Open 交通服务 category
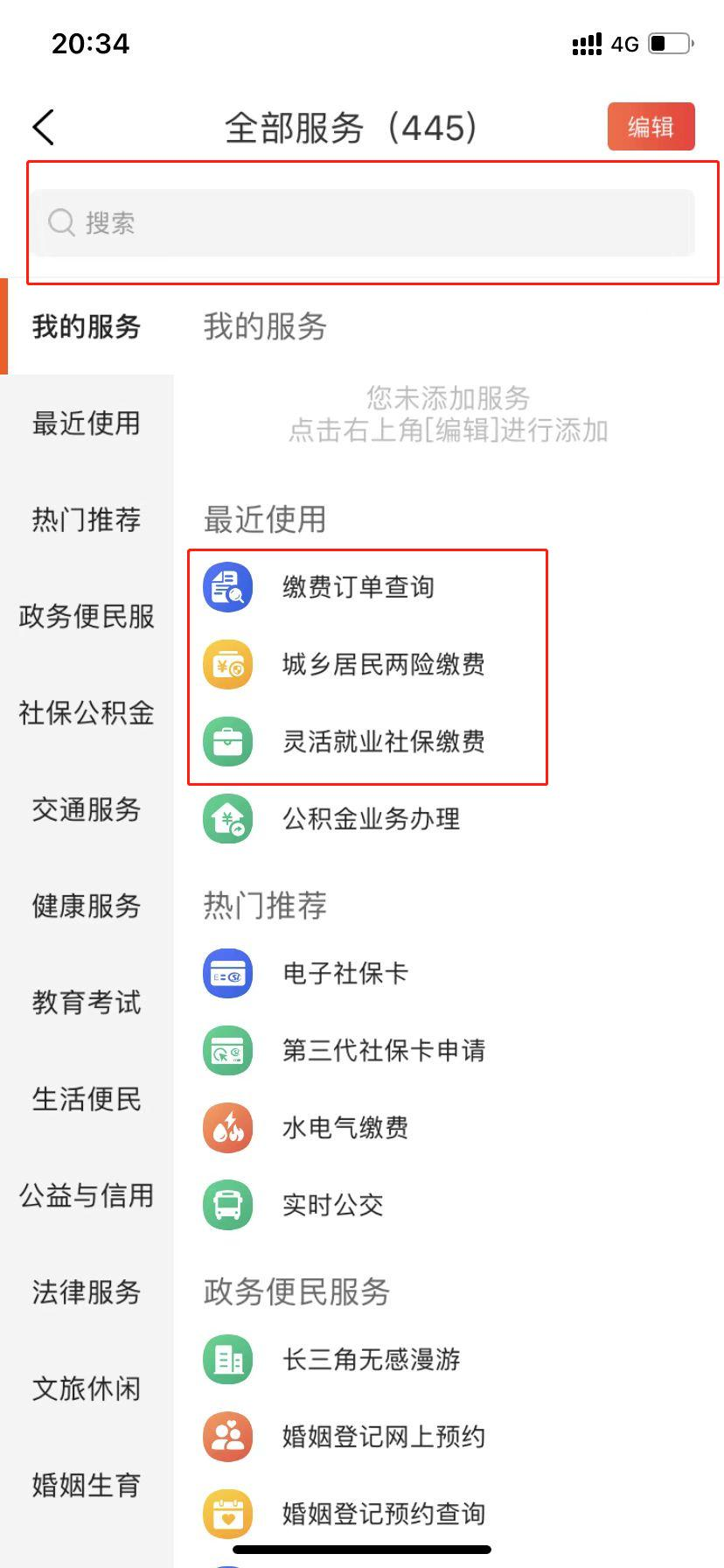Viewport: 724px width, 1568px height. pyautogui.click(x=87, y=809)
